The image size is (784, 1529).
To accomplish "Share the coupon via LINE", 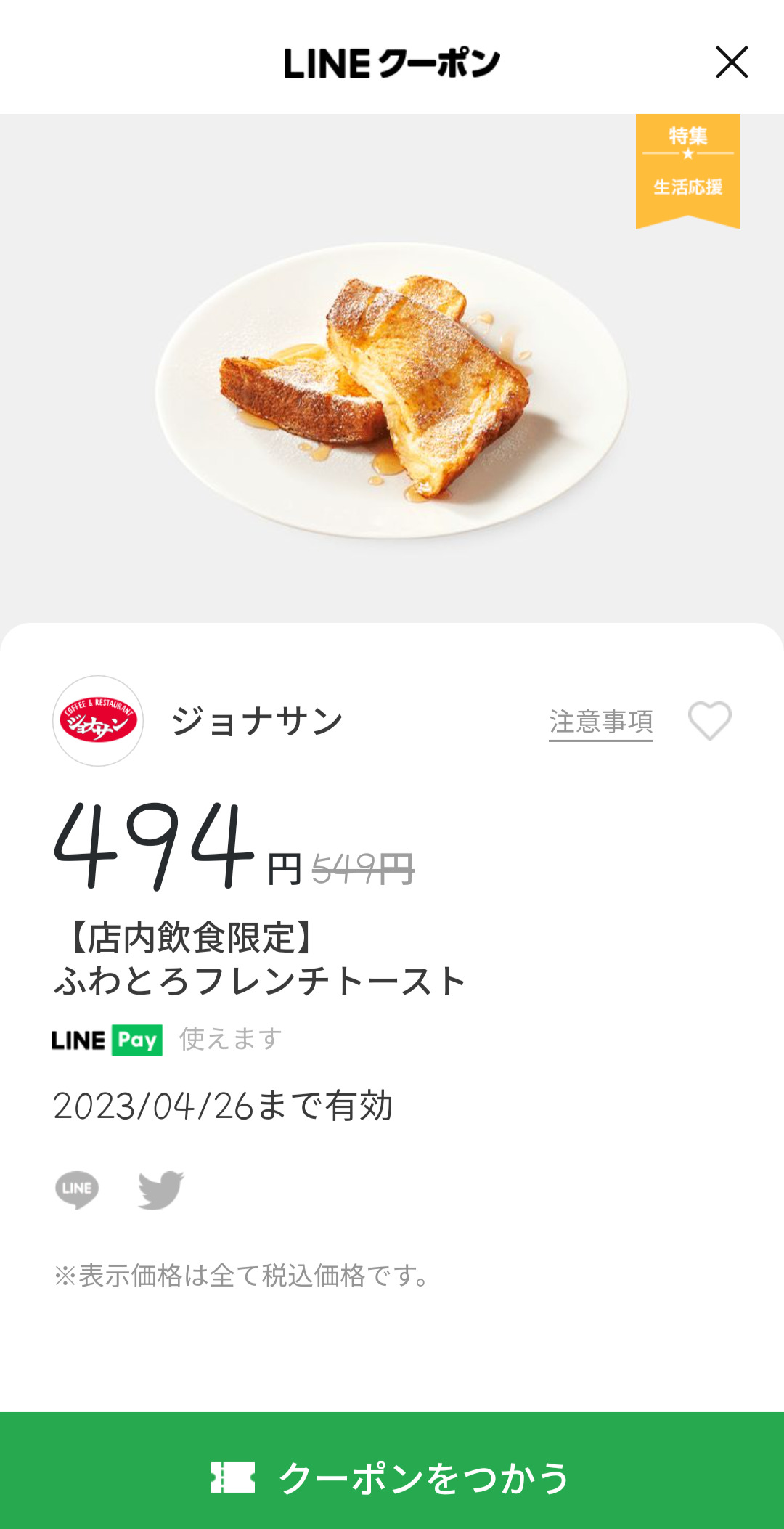I will [77, 1189].
